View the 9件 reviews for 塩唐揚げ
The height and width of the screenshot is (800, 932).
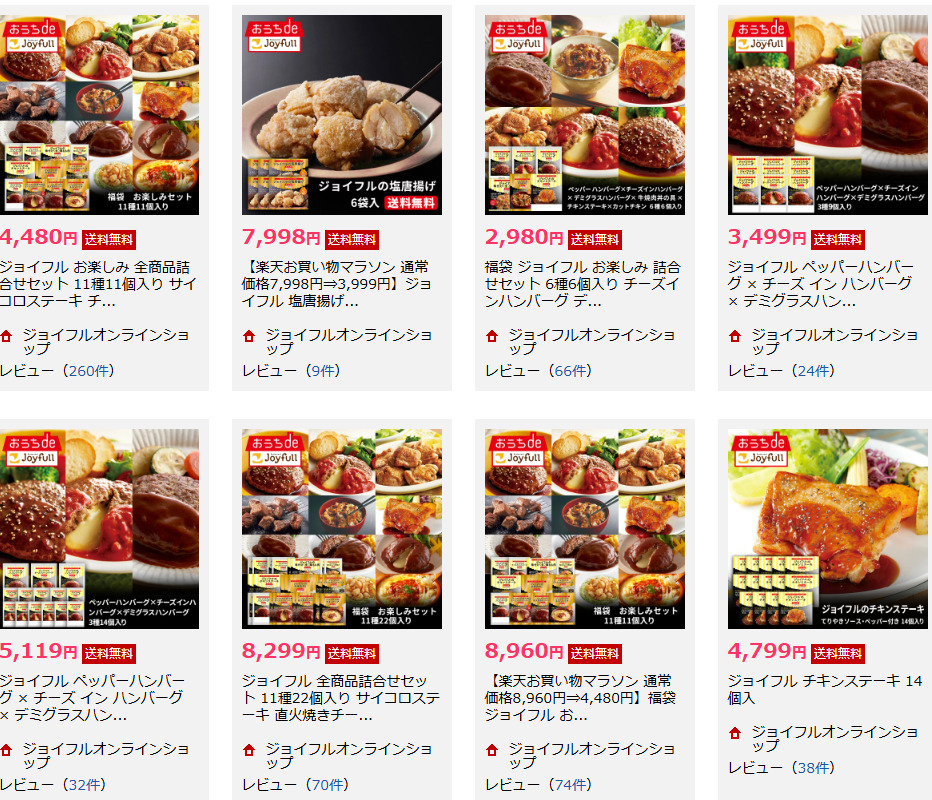click(x=323, y=371)
